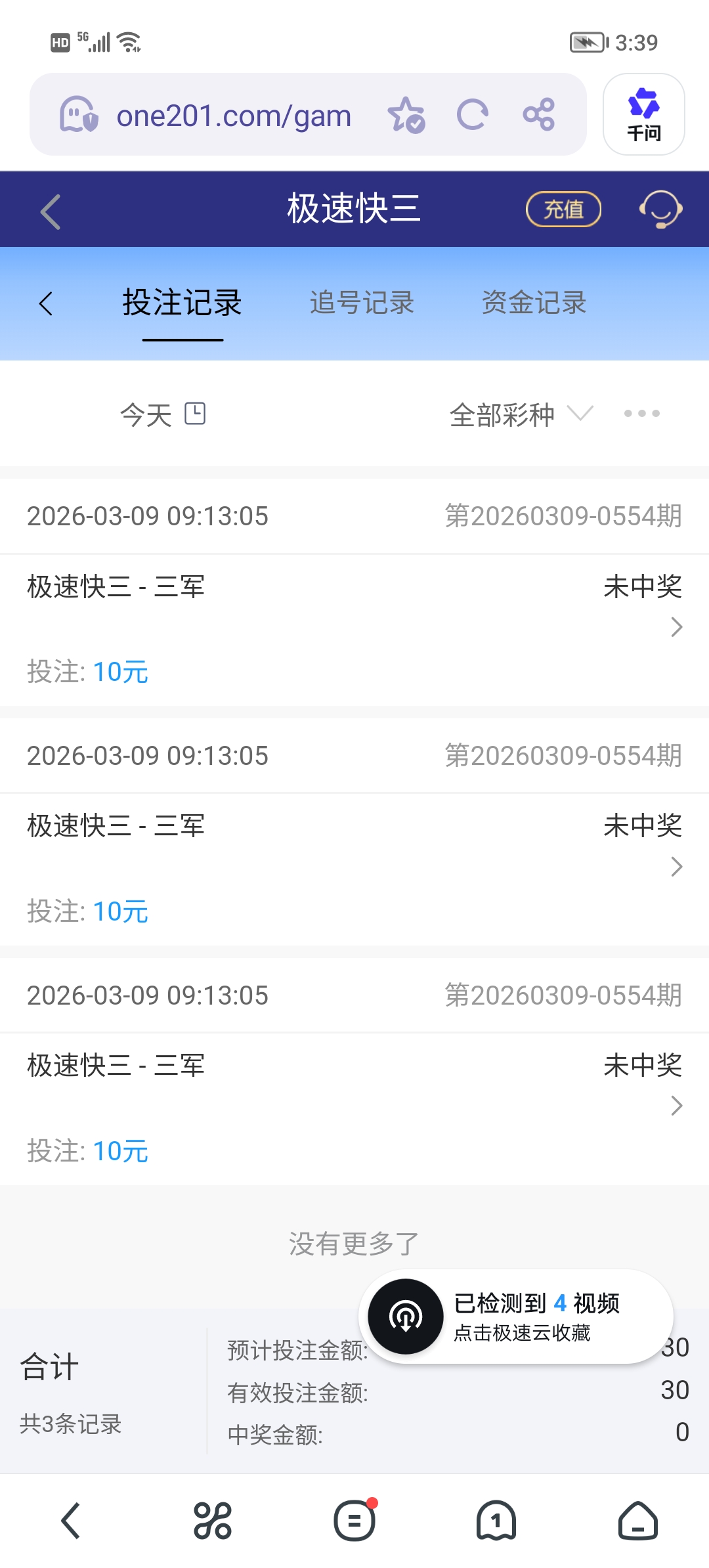The image size is (709, 1568).
Task: Expand the 全部彩种 lottery type dropdown
Action: click(519, 414)
